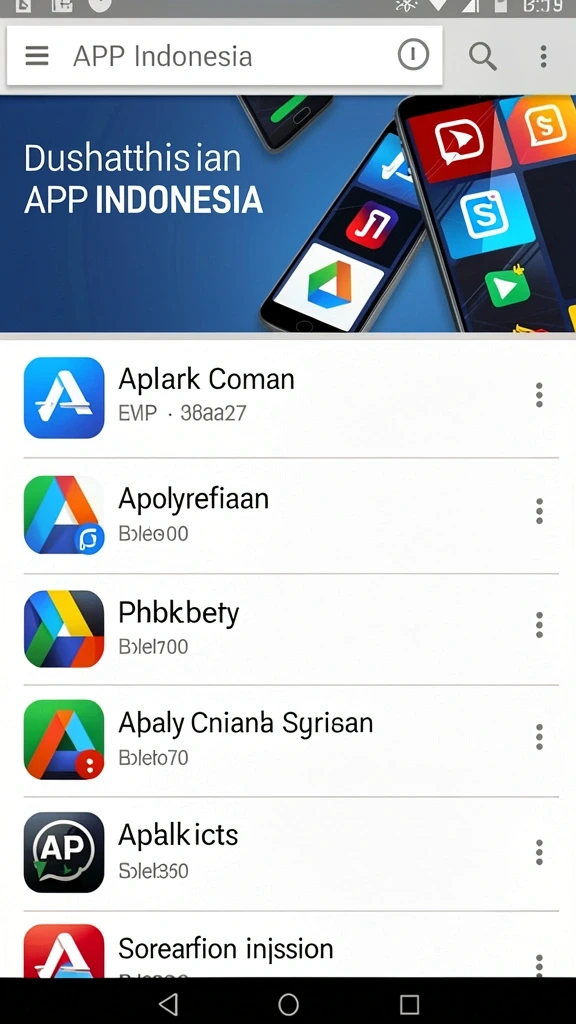Tap the system home button

(x=288, y=1004)
